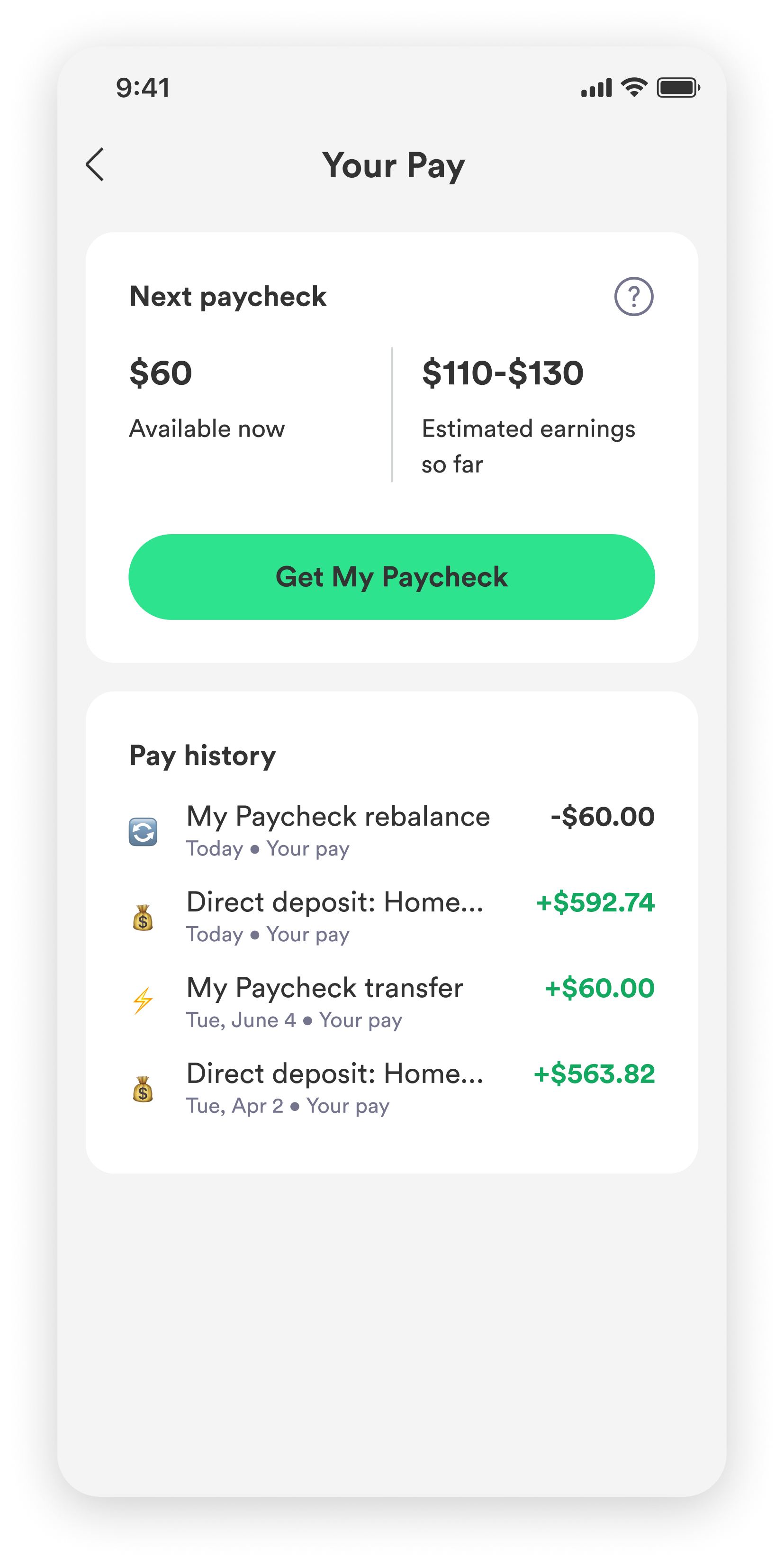
Task: Open the +$592.74 direct deposit entry
Action: point(392,916)
